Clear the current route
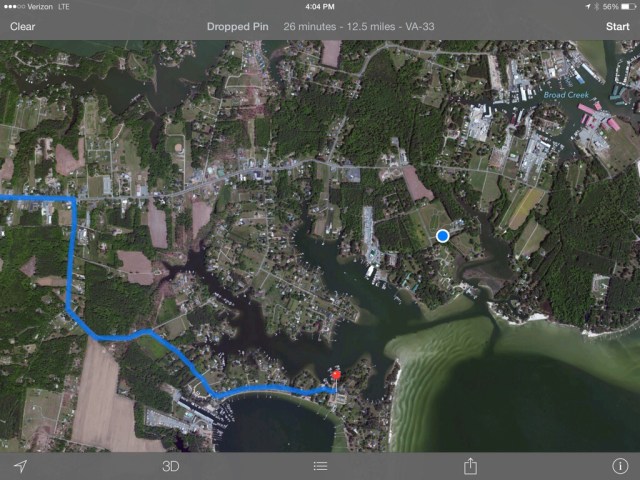 point(22,26)
